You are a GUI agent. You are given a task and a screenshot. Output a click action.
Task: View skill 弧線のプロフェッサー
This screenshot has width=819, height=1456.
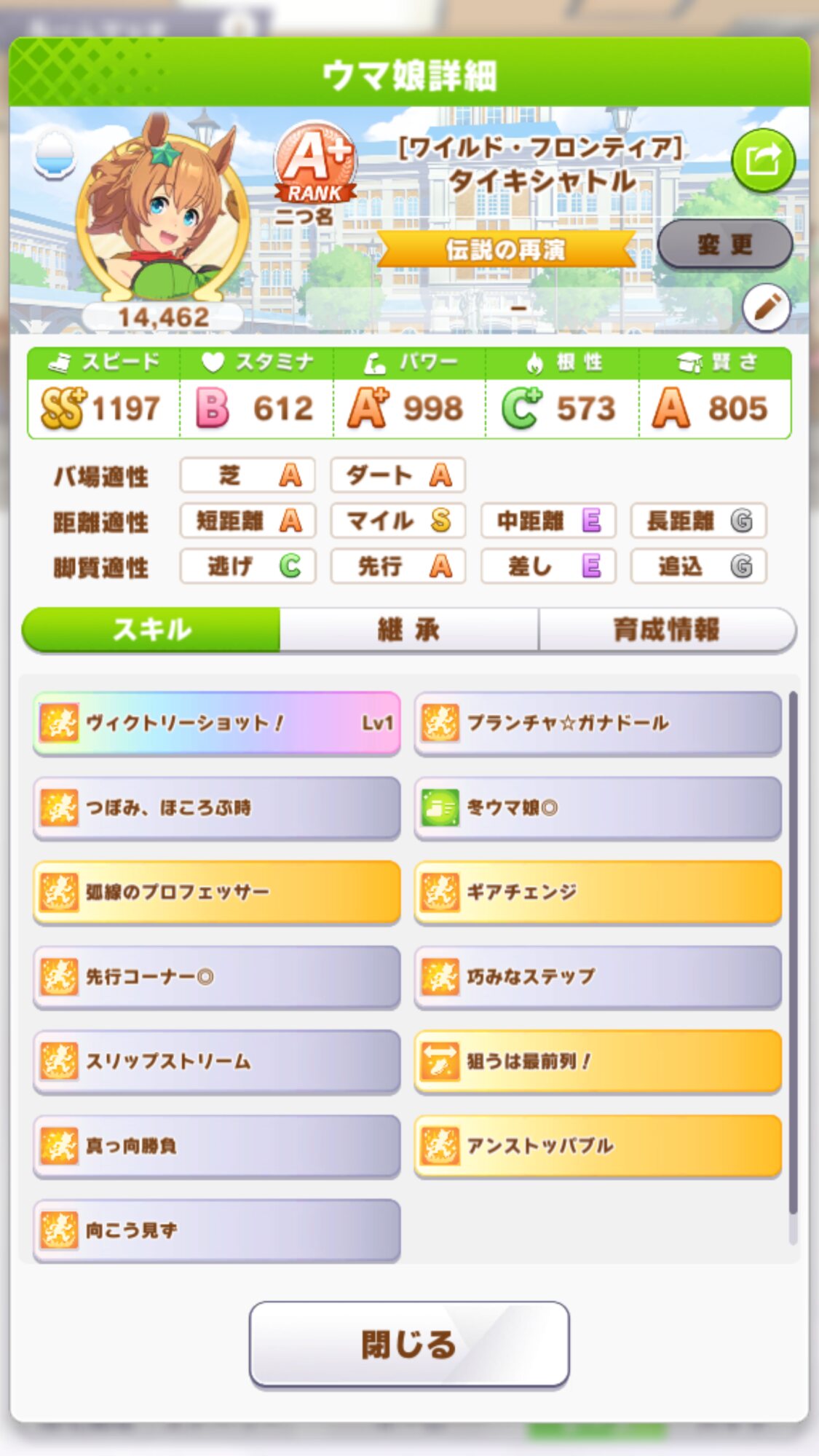(x=217, y=893)
